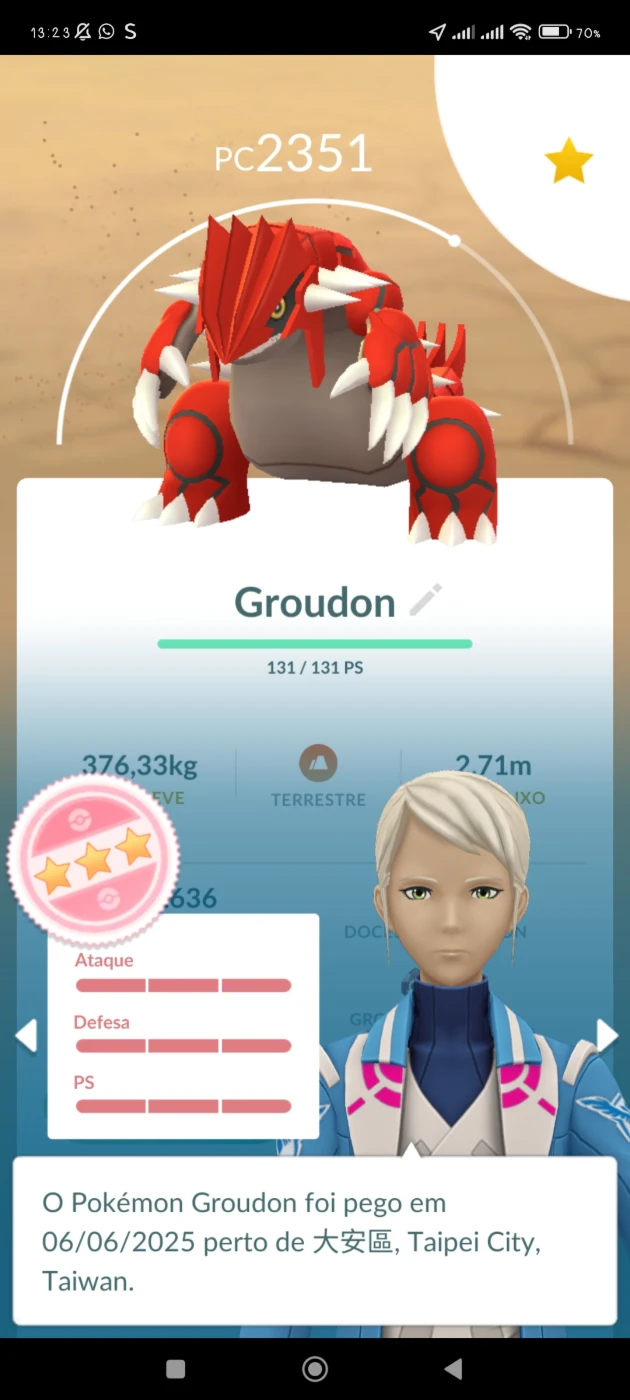The width and height of the screenshot is (630, 1400).
Task: Edit Groudon's nickname with the pencil icon
Action: 426,600
